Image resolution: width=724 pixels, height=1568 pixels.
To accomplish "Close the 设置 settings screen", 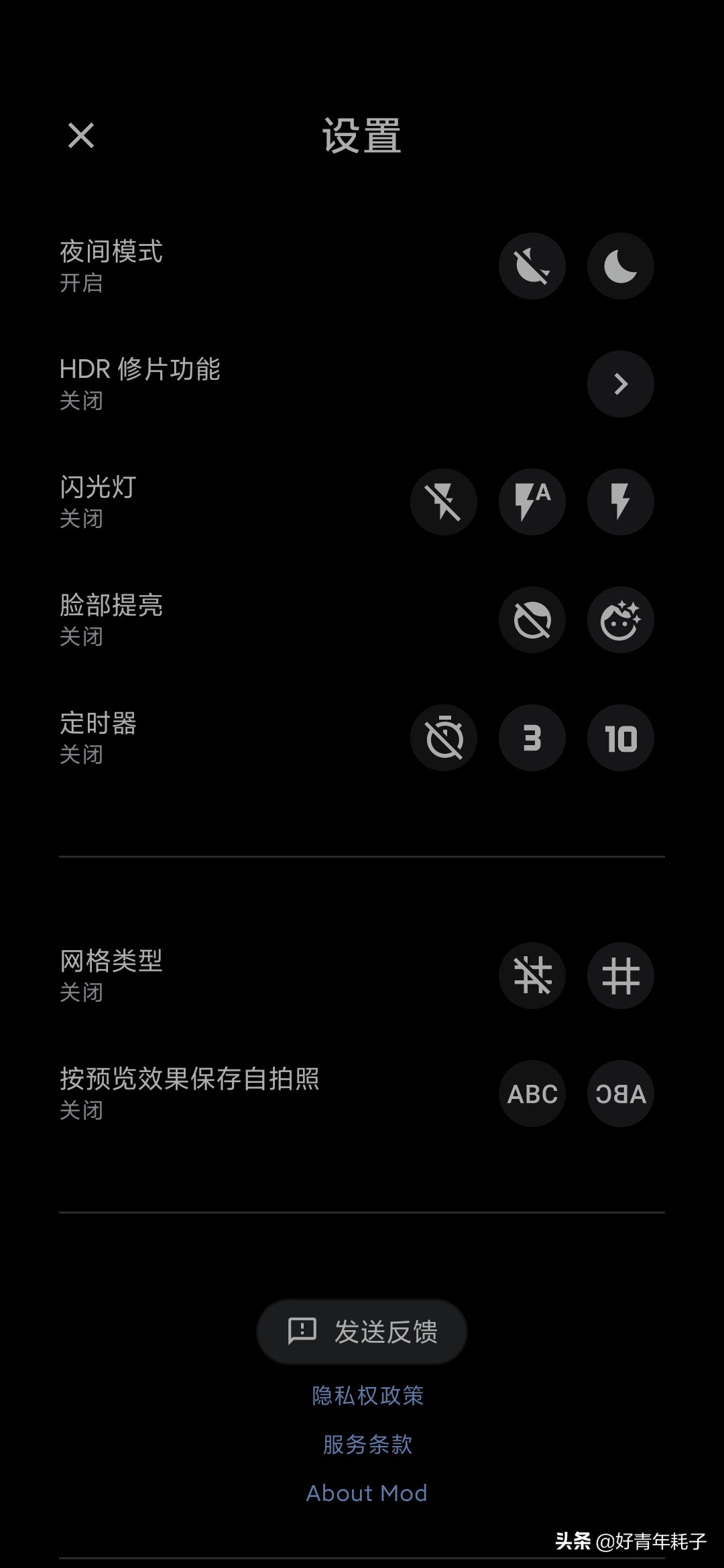I will pyautogui.click(x=82, y=137).
